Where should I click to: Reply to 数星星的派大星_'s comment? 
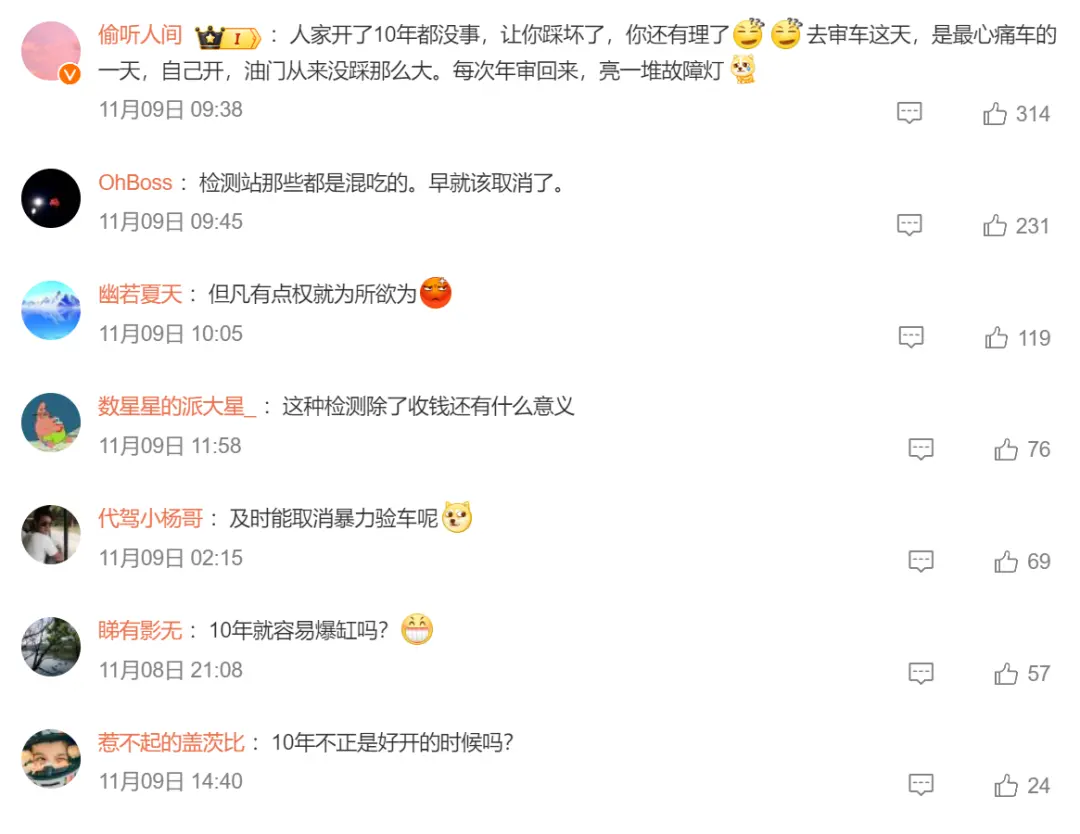(x=920, y=450)
